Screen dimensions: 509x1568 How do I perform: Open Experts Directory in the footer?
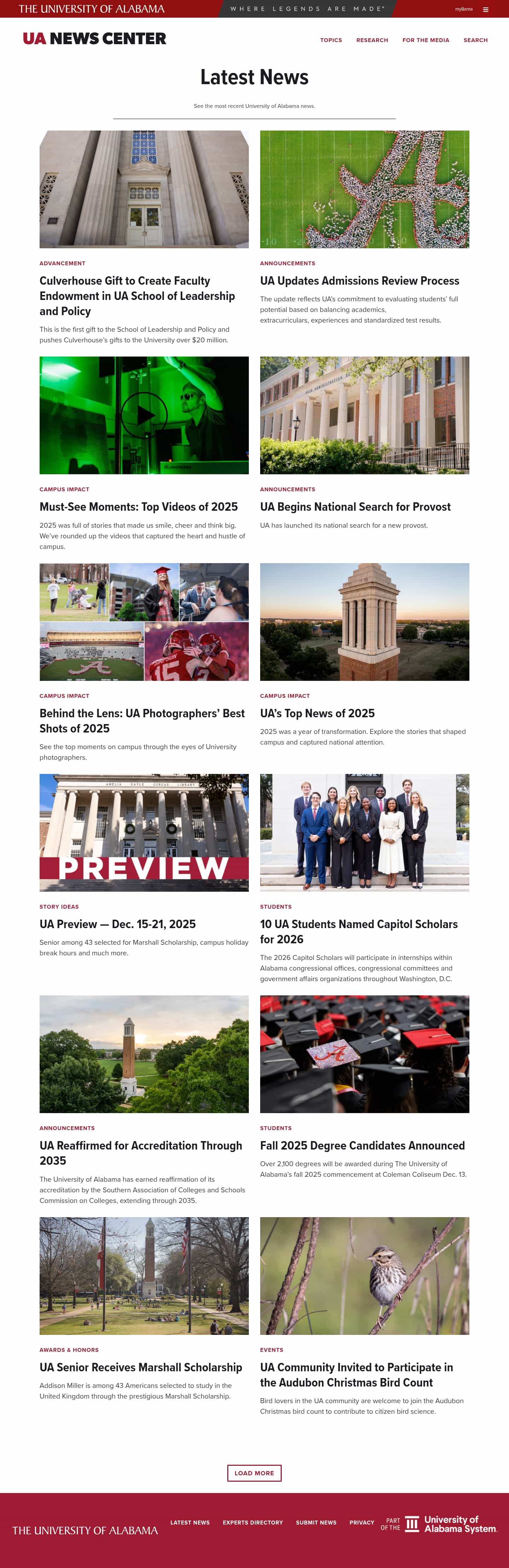coord(252,1522)
